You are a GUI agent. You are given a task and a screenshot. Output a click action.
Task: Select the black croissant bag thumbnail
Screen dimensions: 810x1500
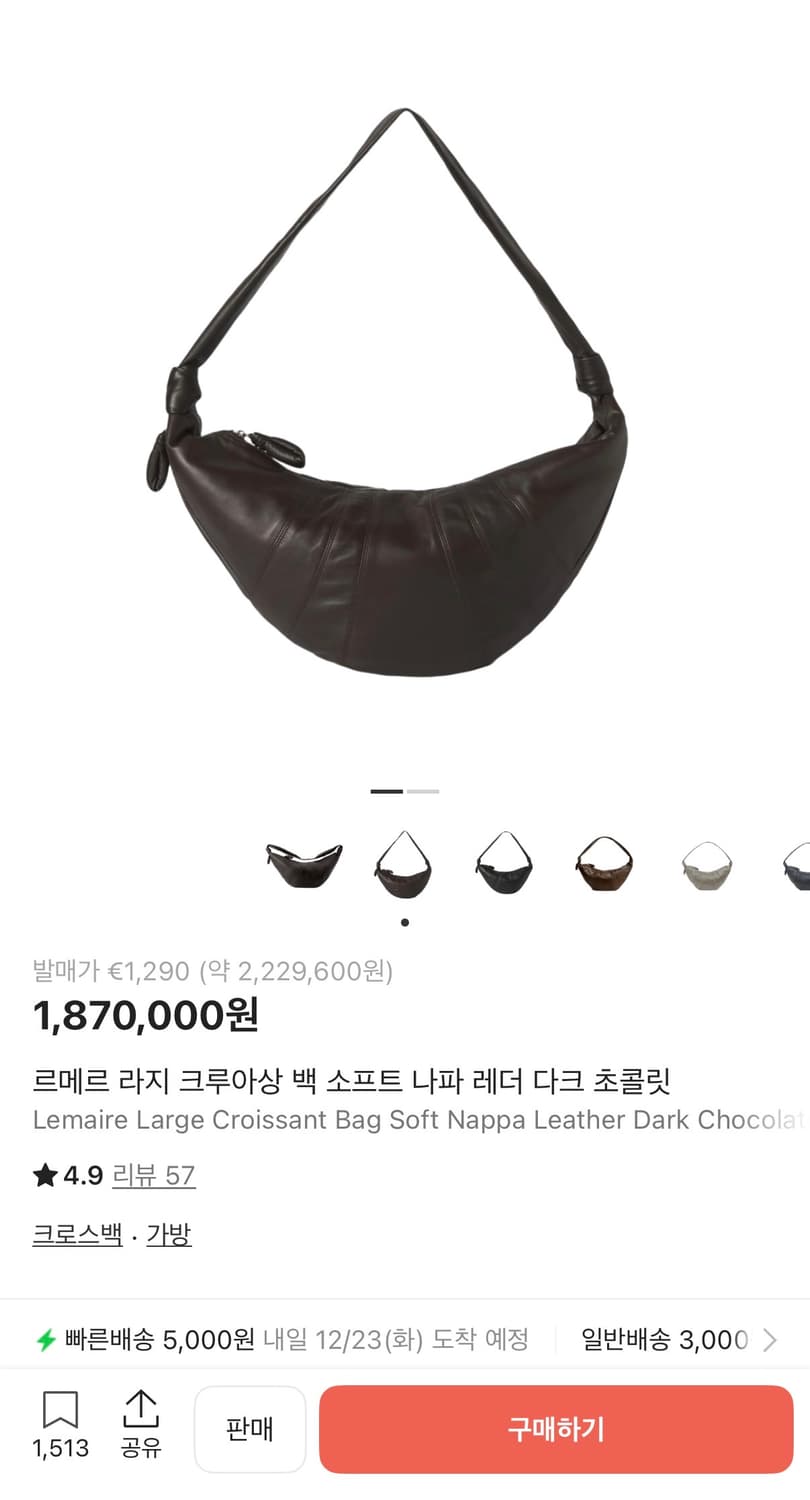coord(503,865)
